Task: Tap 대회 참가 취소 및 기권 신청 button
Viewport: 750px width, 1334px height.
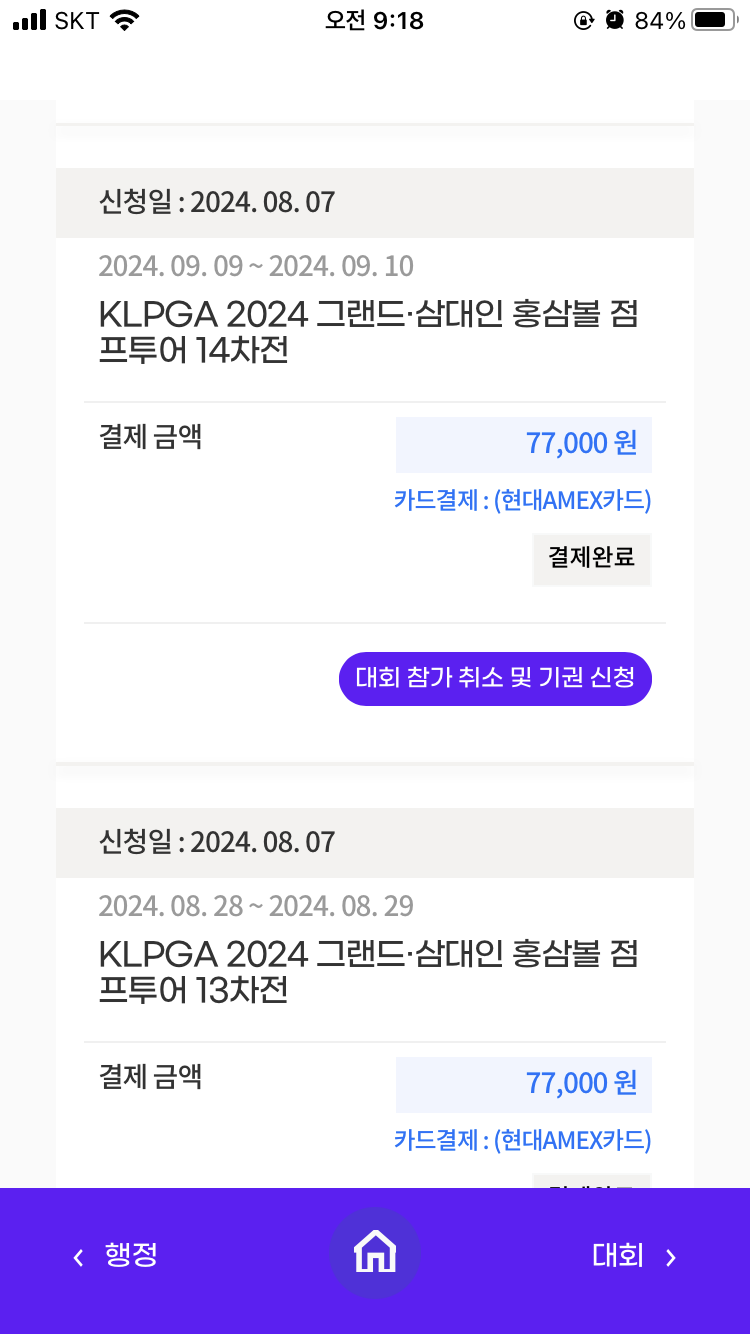Action: pos(496,679)
